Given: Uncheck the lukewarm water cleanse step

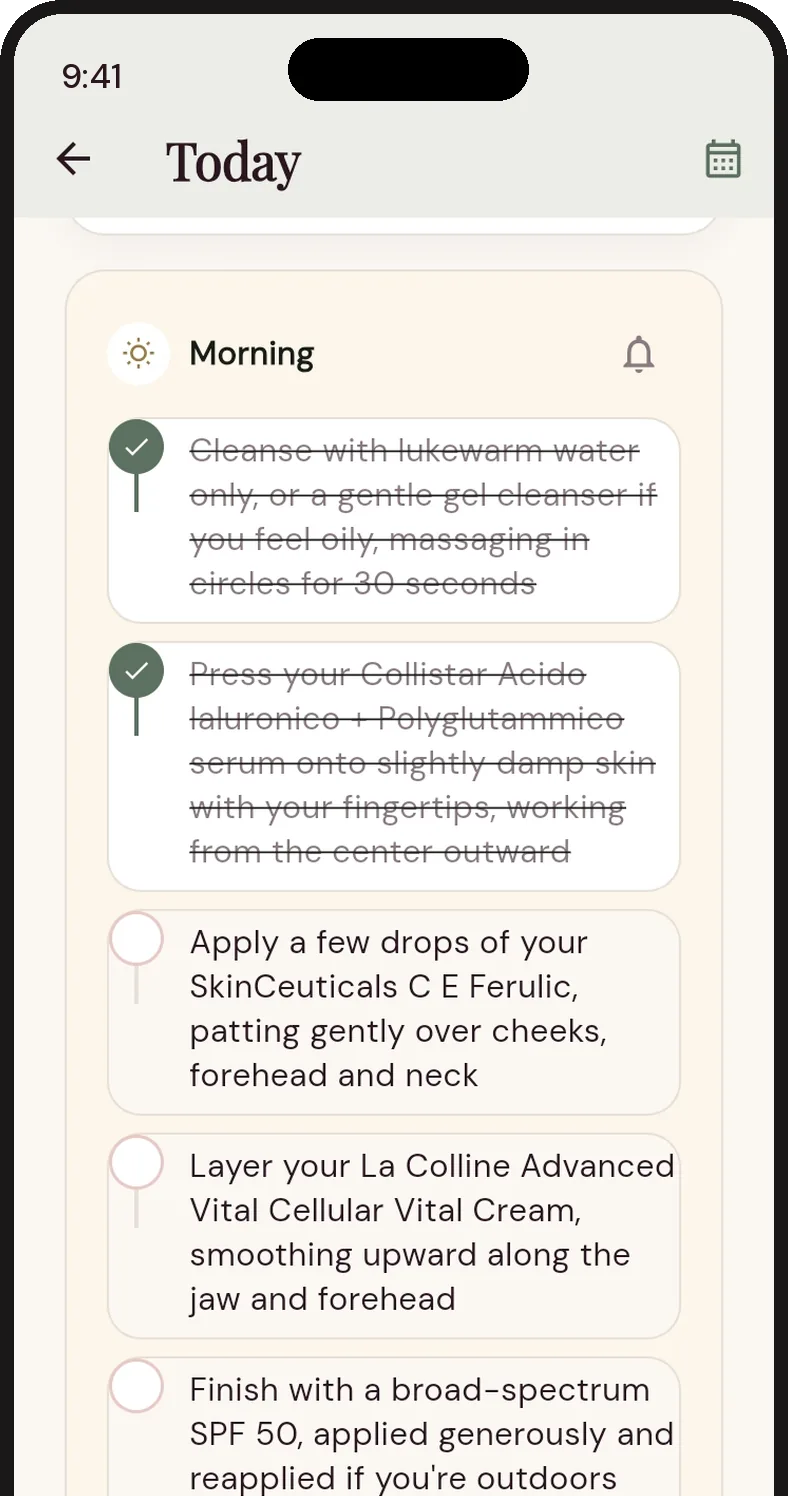Looking at the screenshot, I should (x=137, y=447).
